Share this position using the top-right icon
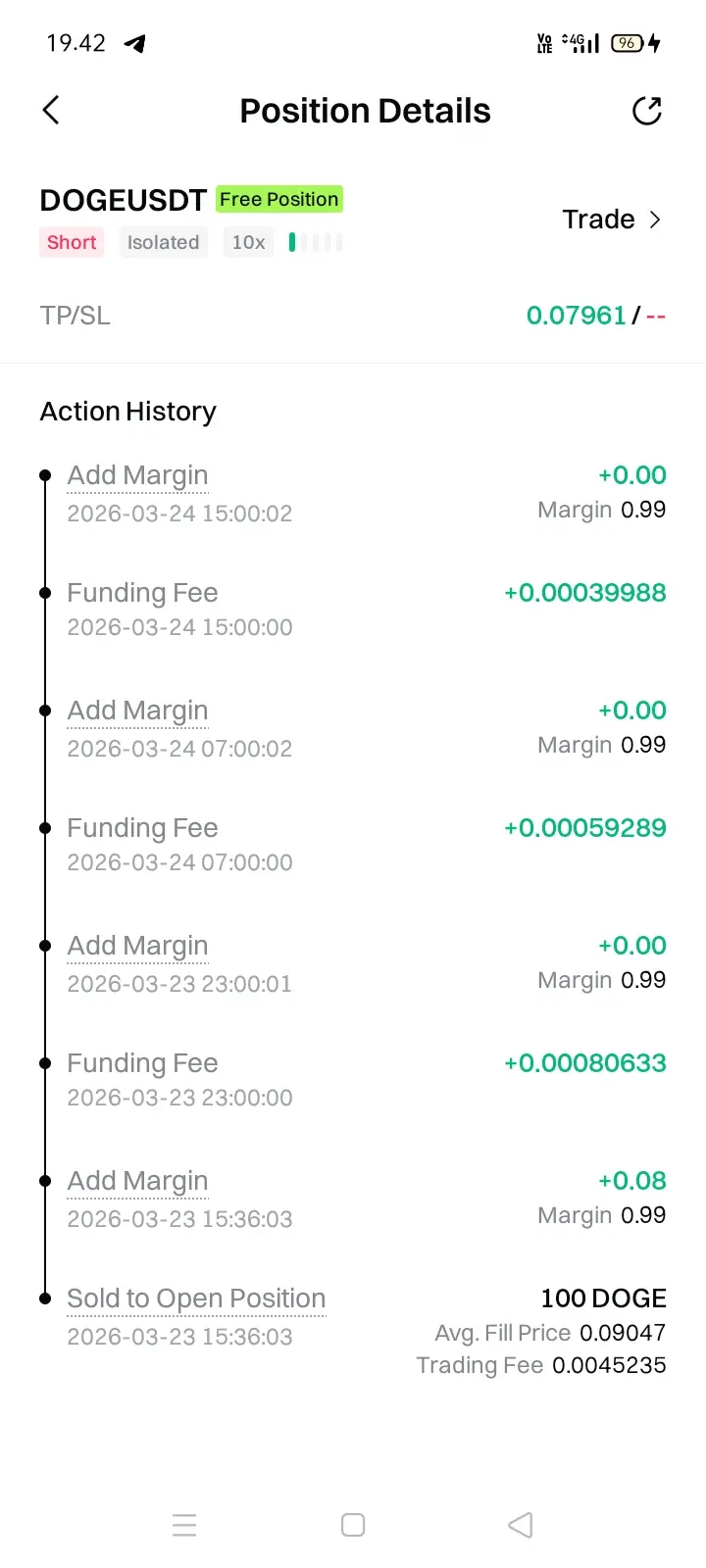The image size is (706, 1568). click(x=646, y=111)
